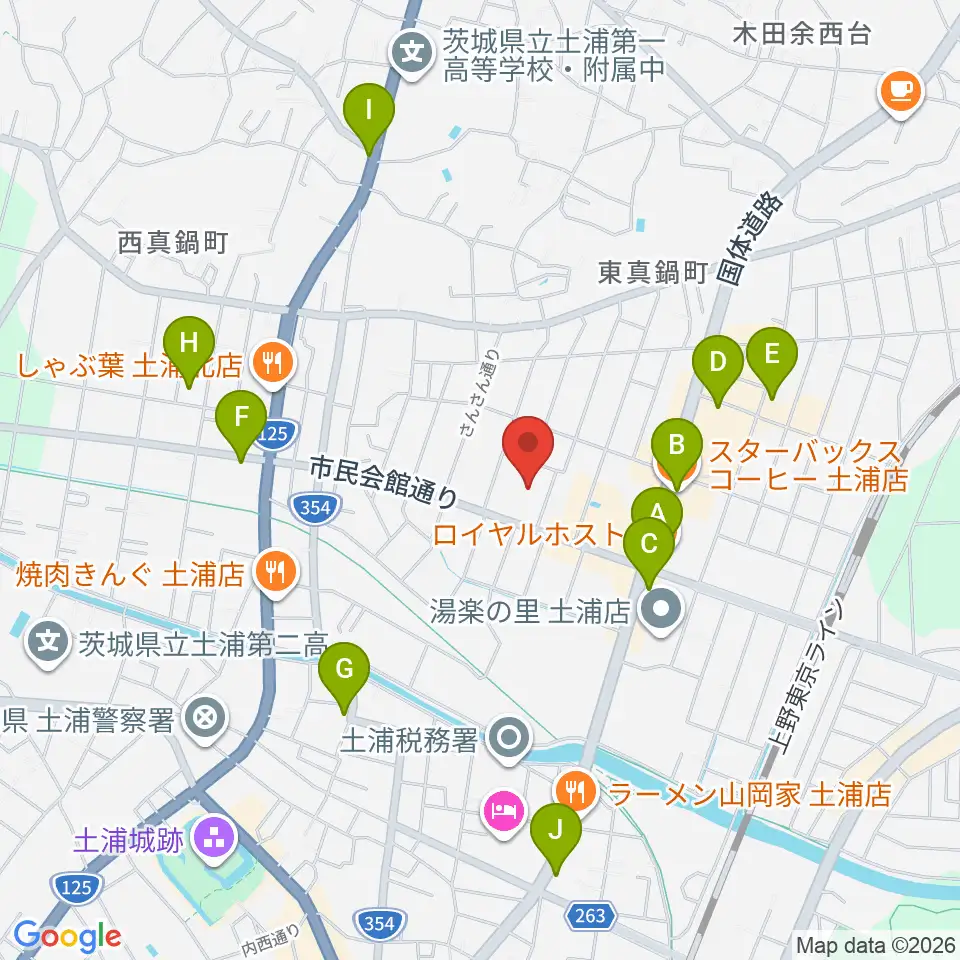Image resolution: width=960 pixels, height=960 pixels.
Task: Tap the 土浦税務署 place pin
Action: [x=508, y=740]
